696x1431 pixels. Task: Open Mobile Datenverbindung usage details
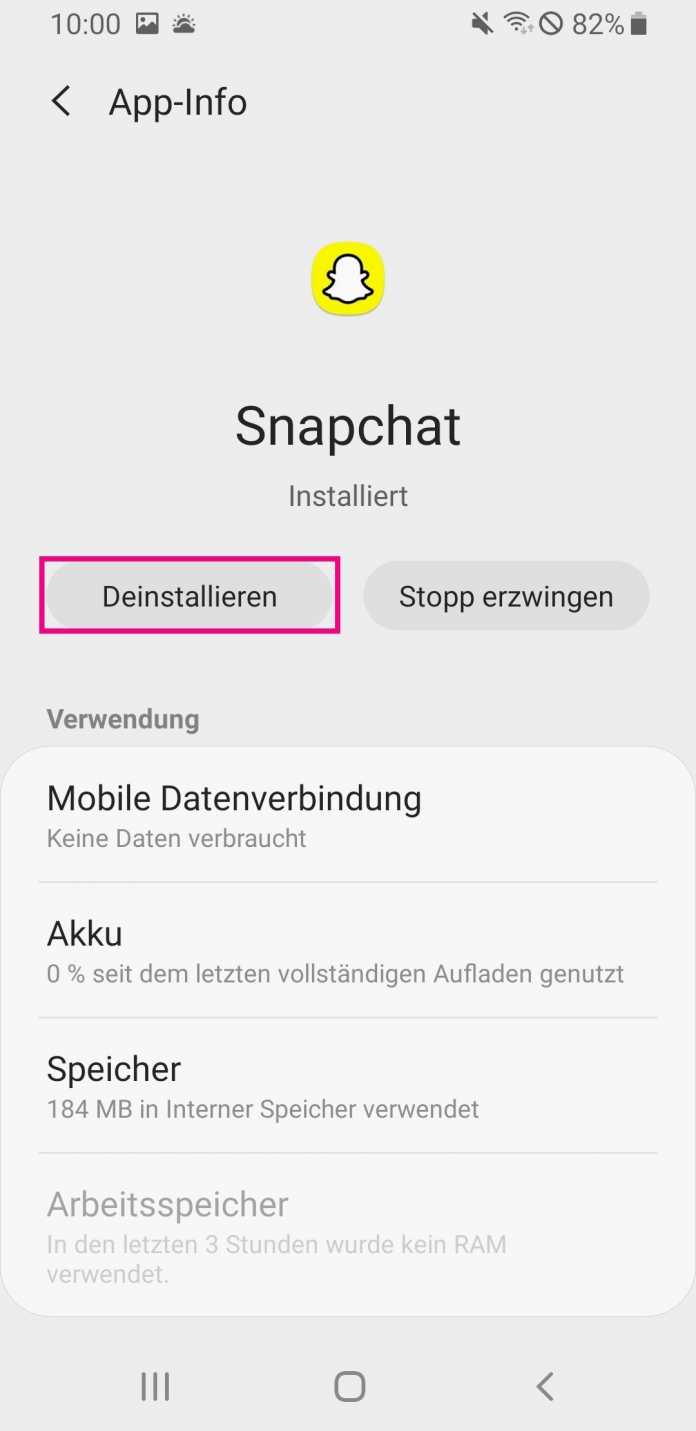[x=348, y=815]
